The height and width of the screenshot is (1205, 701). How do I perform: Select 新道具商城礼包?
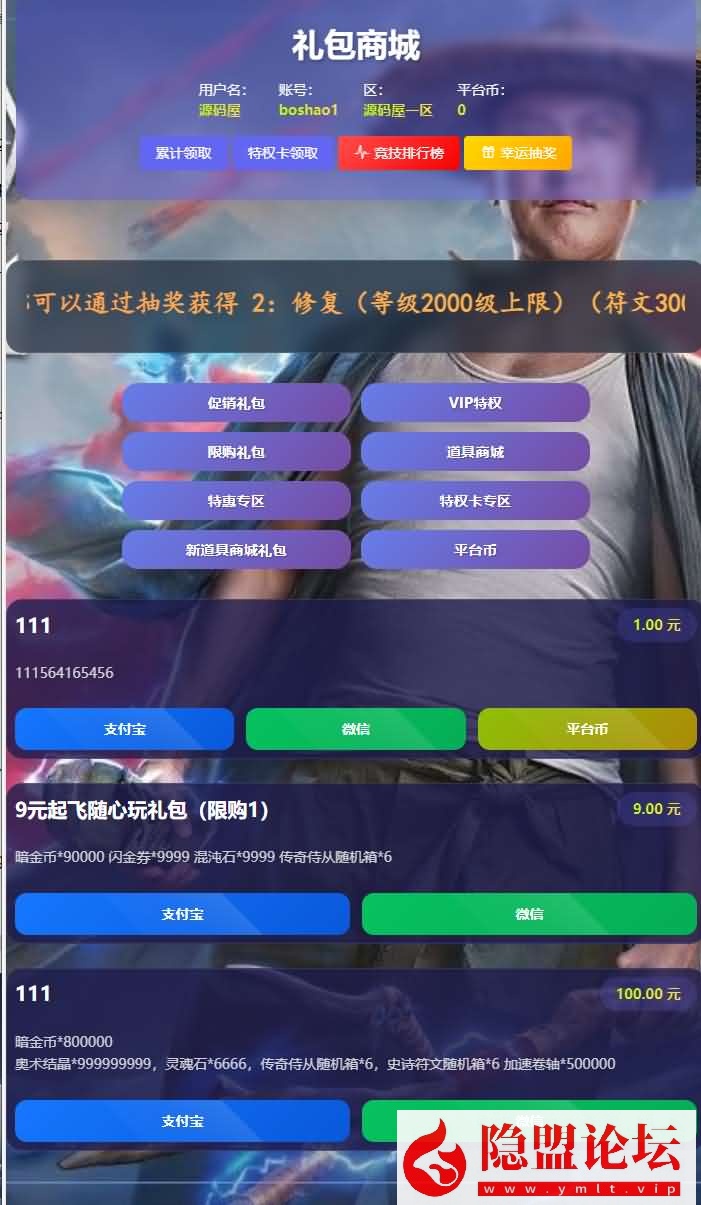coord(236,550)
